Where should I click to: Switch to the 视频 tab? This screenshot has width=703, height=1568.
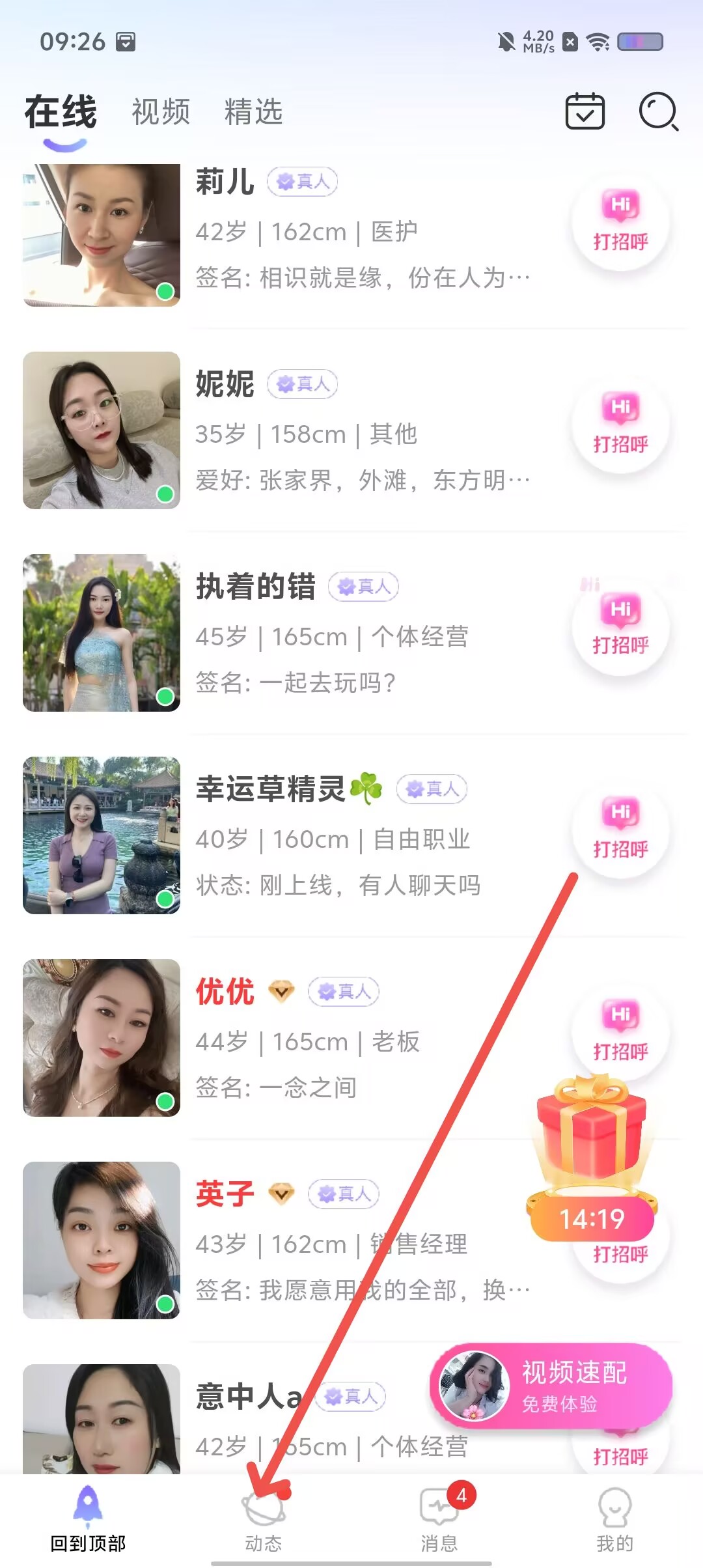tap(161, 112)
